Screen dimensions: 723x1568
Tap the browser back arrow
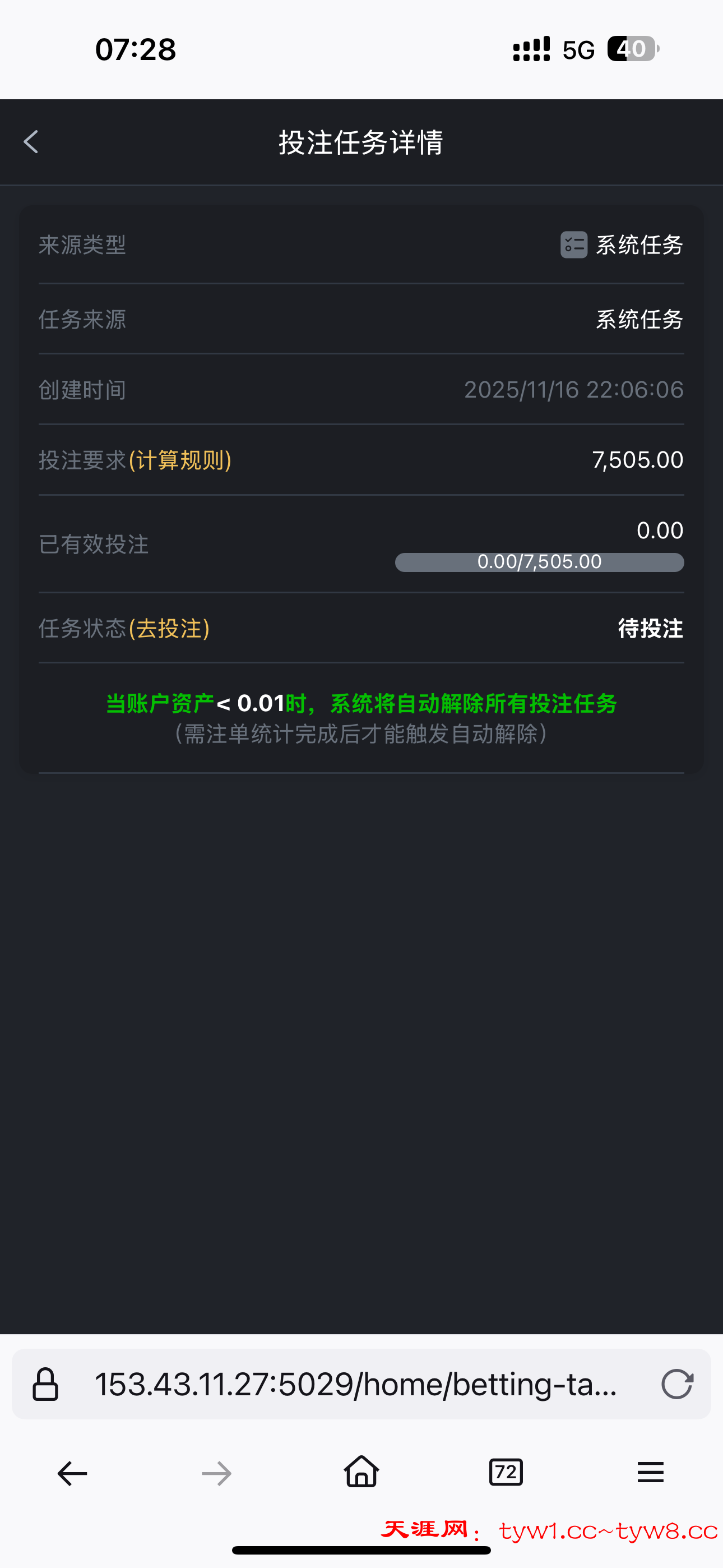(71, 1473)
